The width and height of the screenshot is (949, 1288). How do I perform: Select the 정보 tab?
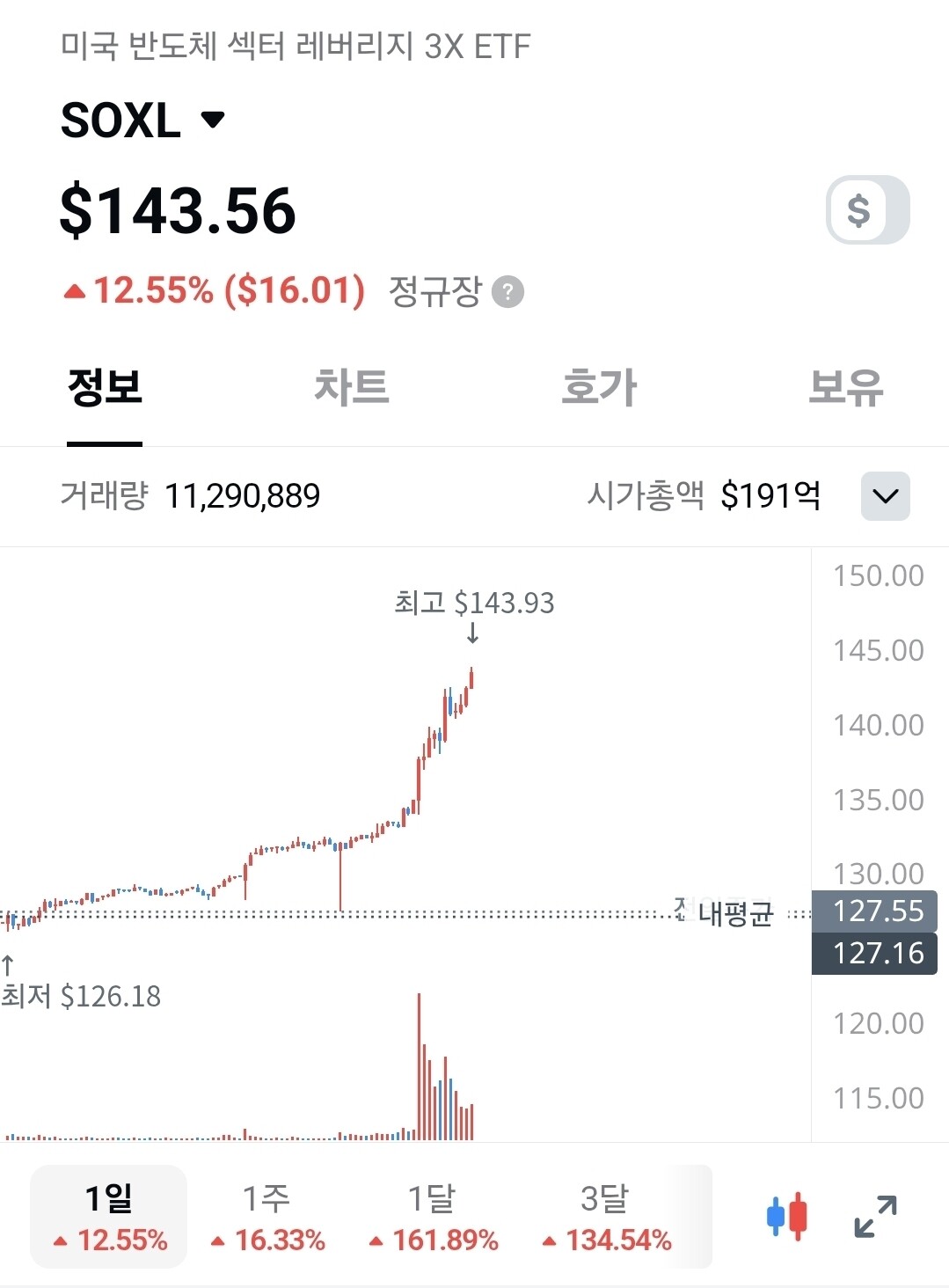coord(105,387)
